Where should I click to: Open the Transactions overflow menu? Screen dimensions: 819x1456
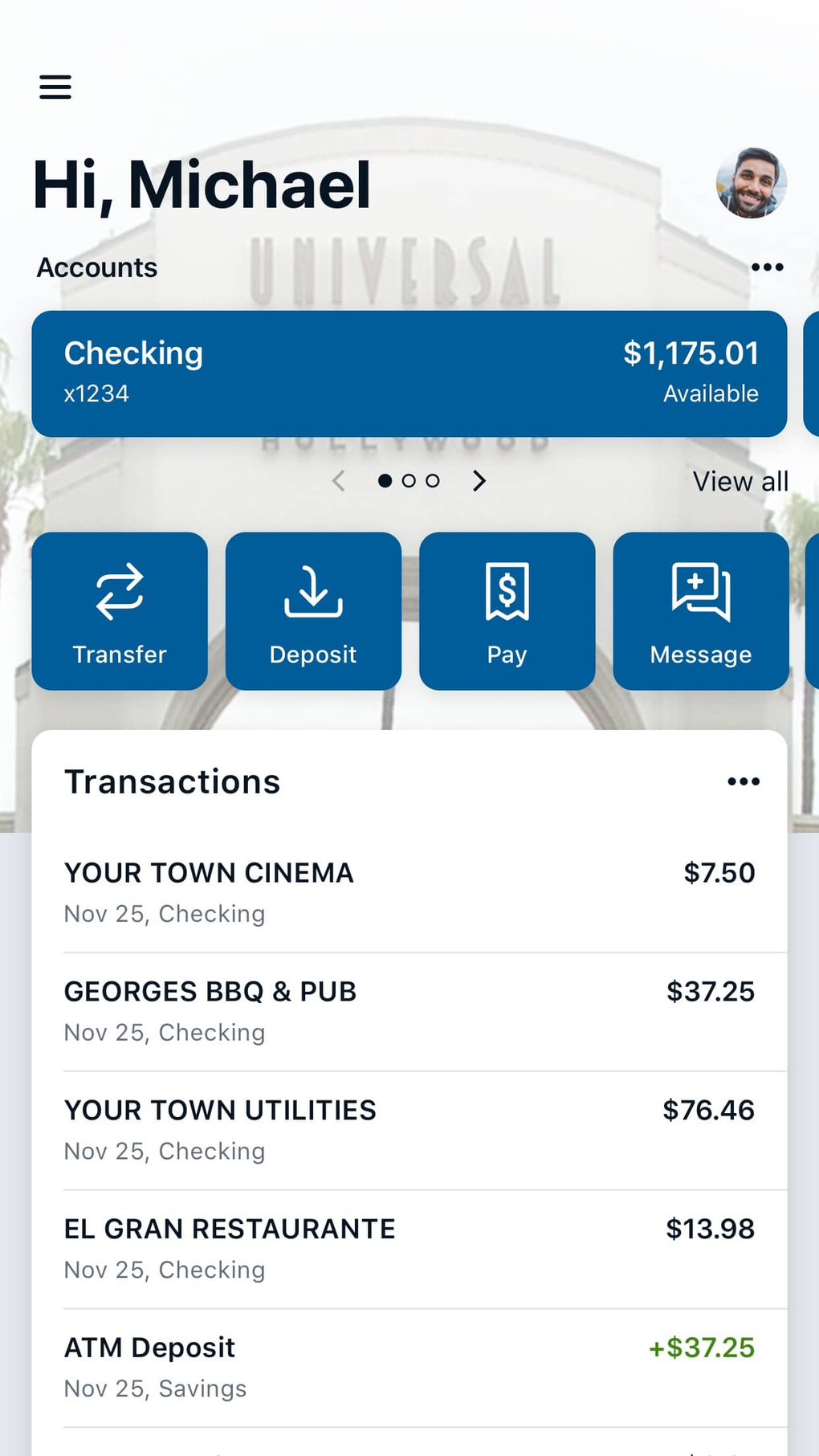pyautogui.click(x=743, y=781)
